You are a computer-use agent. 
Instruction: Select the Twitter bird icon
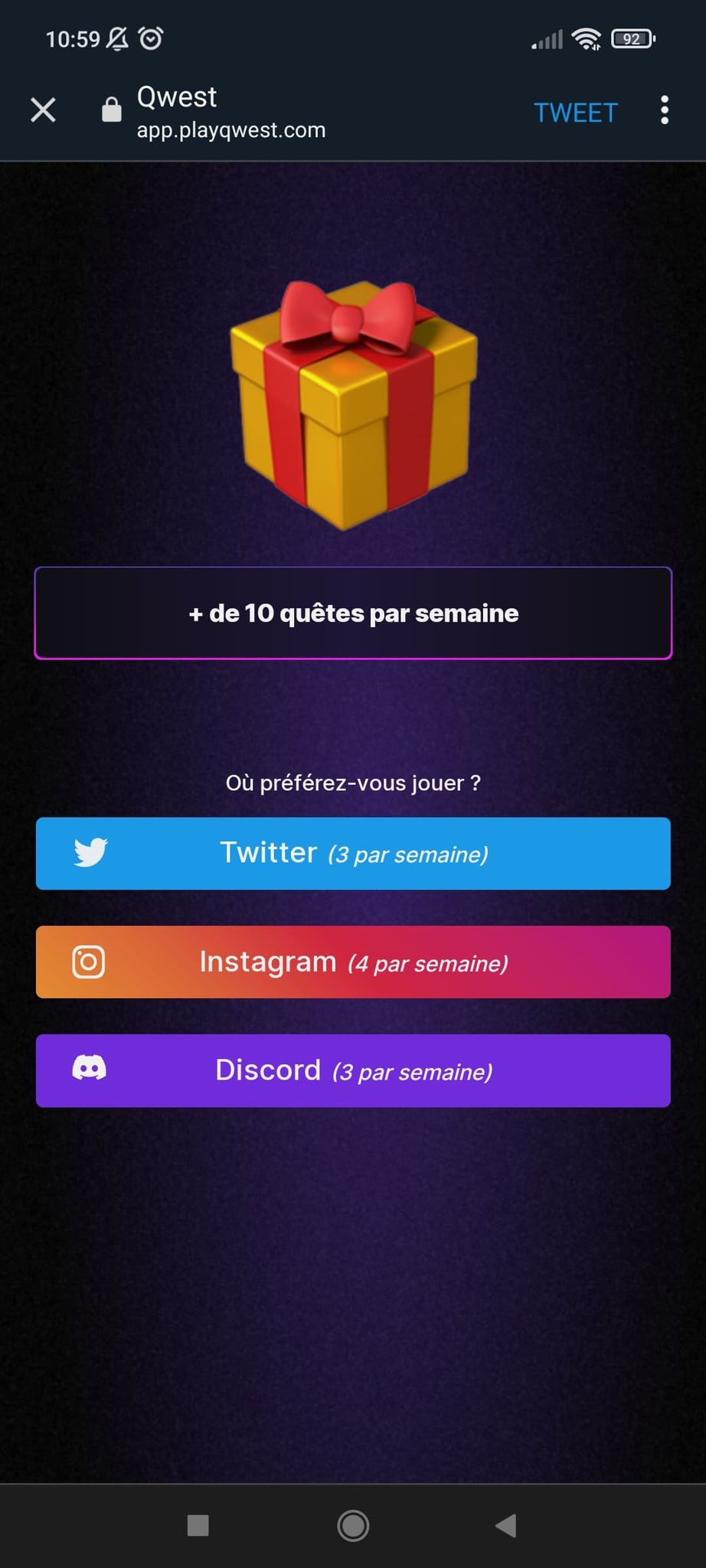tap(90, 853)
